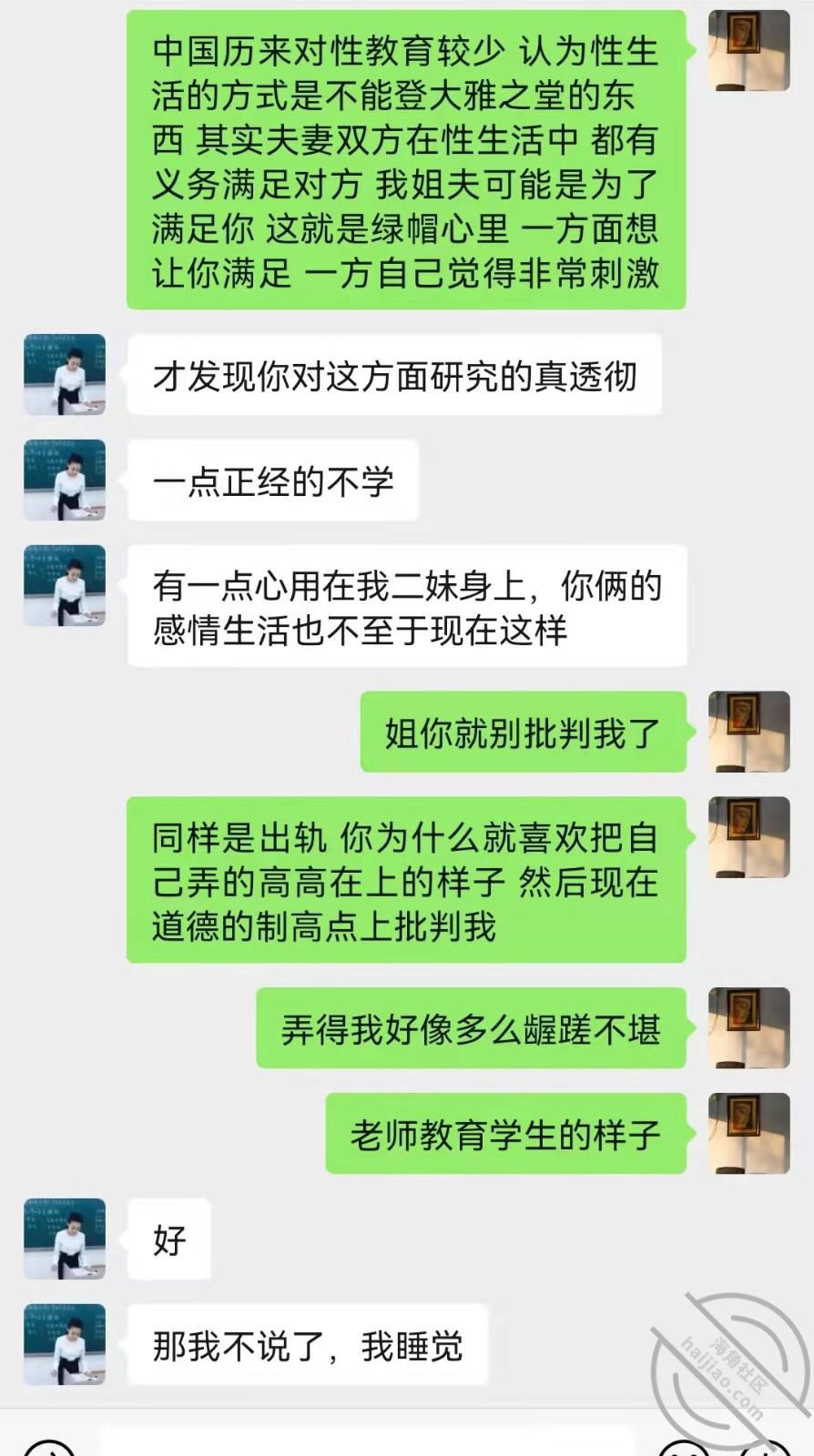Open the avatar next to '一点正经的不学'
Screen dimensions: 814x1456
[65, 480]
